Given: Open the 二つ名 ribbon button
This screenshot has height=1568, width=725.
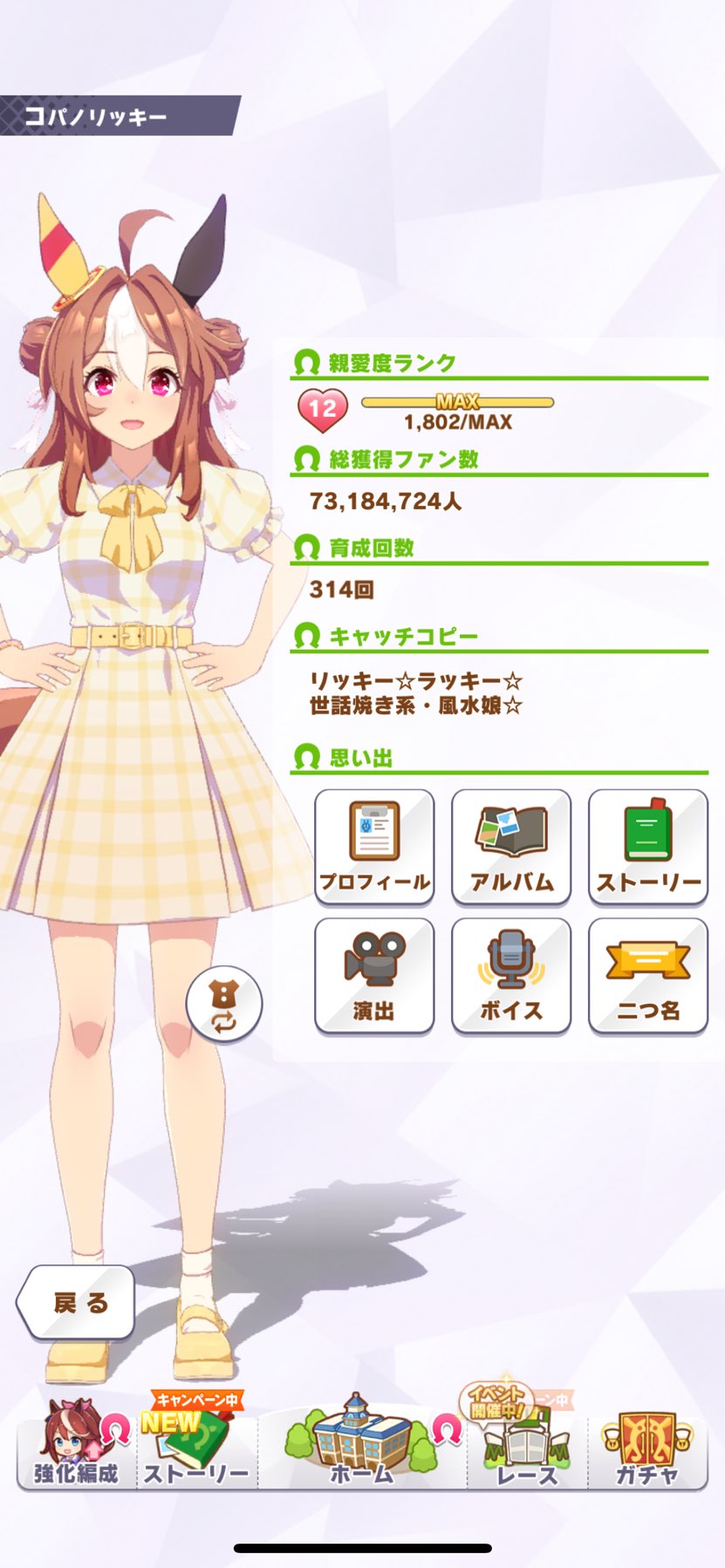Looking at the screenshot, I should click(648, 976).
